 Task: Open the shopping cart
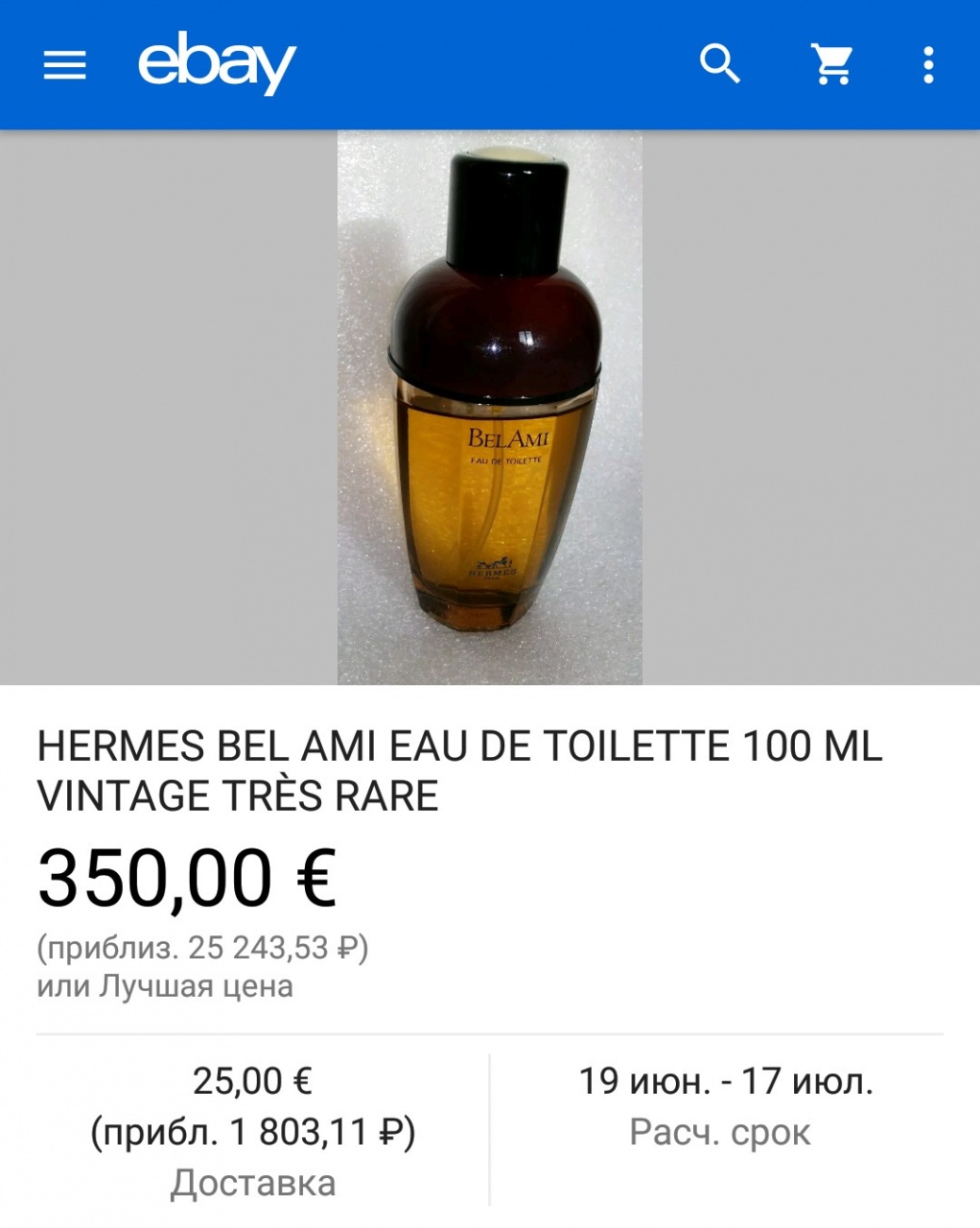(832, 65)
